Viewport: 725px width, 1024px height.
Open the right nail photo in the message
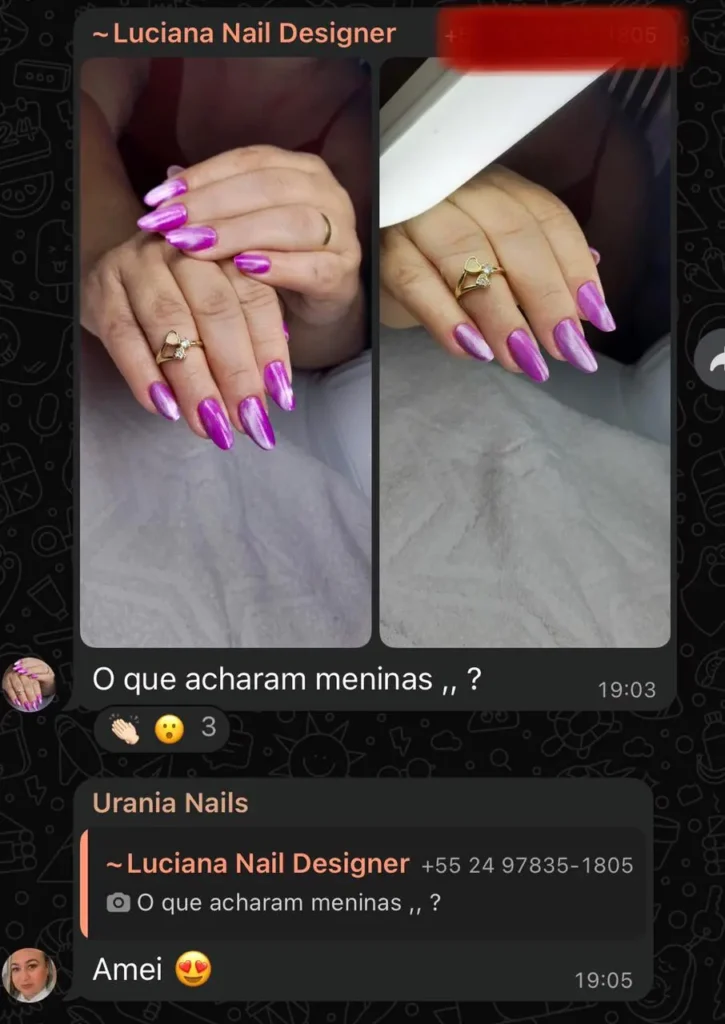[524, 352]
